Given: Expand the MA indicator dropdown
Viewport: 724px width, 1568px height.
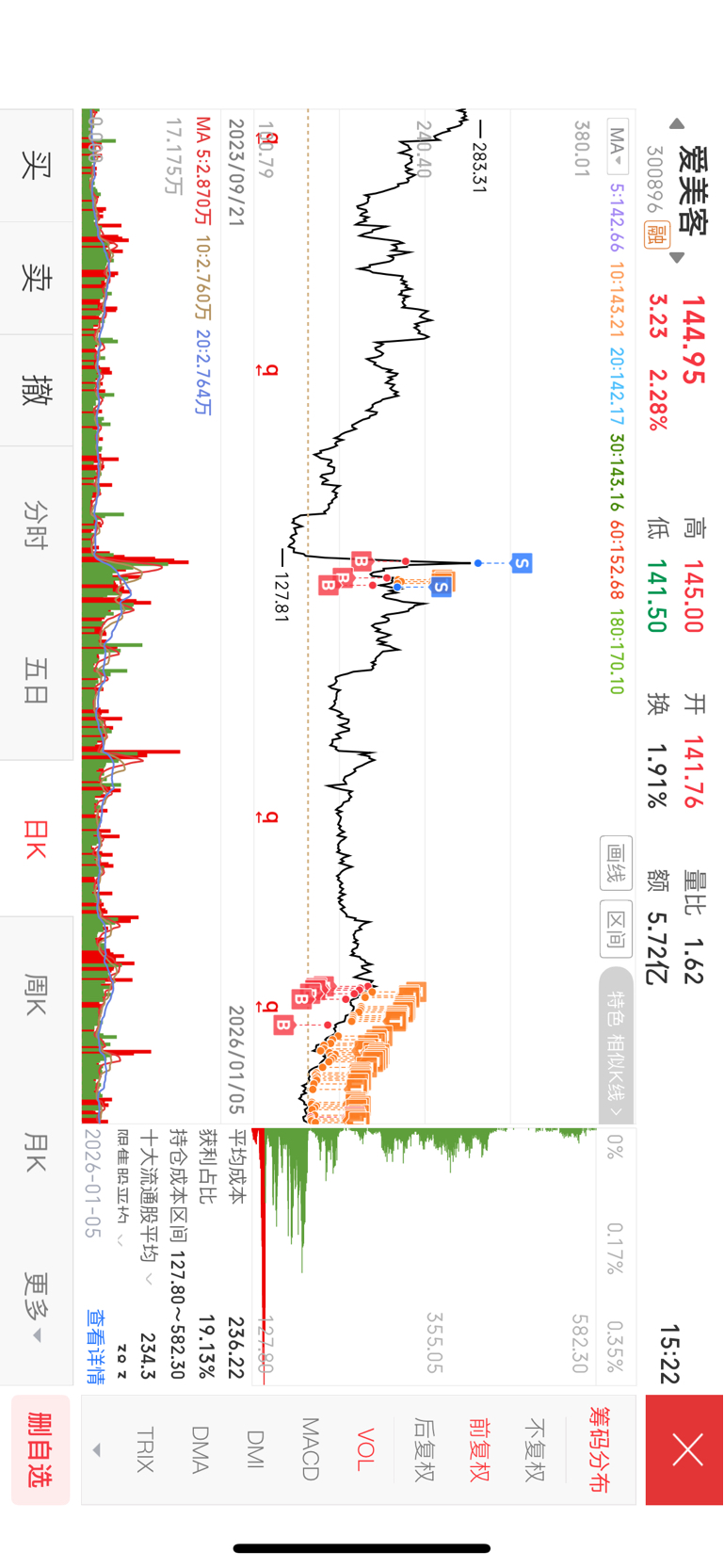Looking at the screenshot, I should click(x=617, y=147).
